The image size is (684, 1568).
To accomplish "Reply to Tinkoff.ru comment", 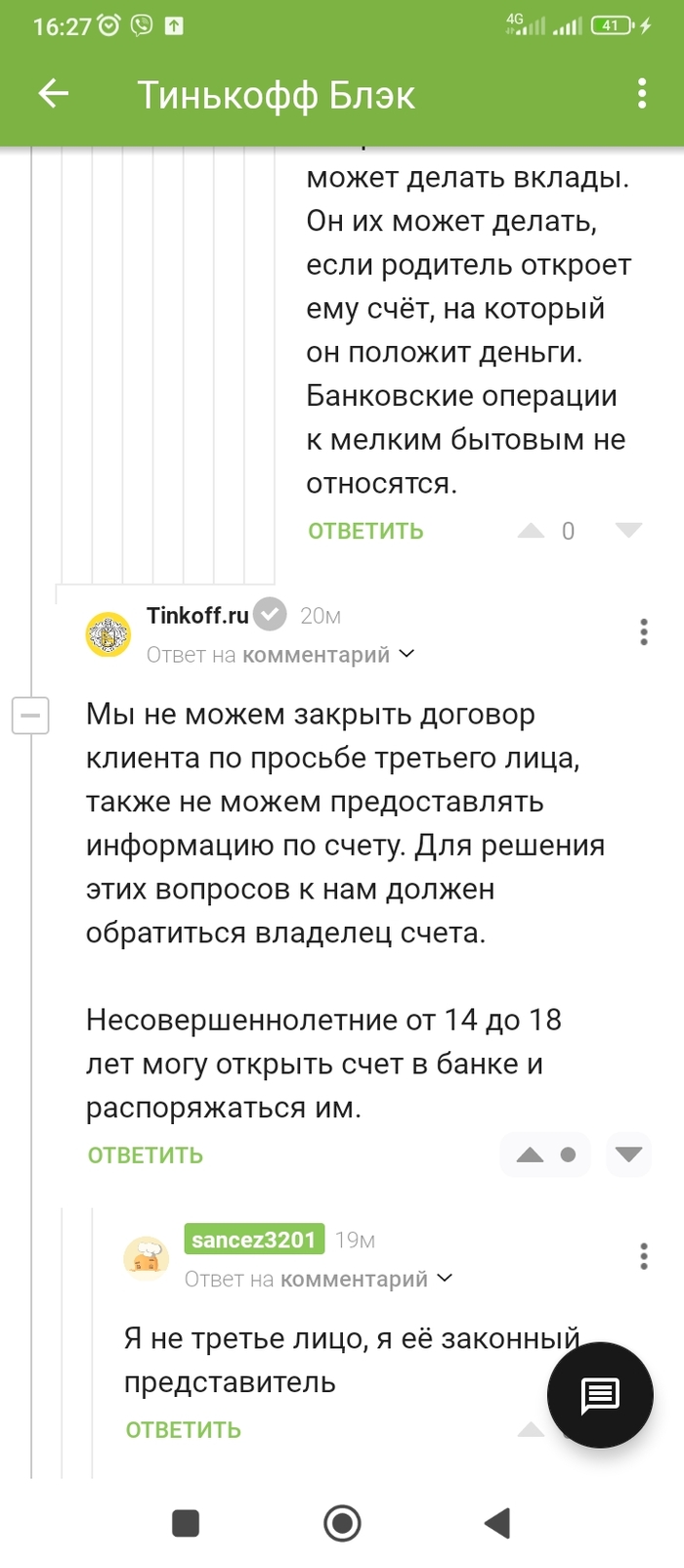I will tap(146, 1155).
